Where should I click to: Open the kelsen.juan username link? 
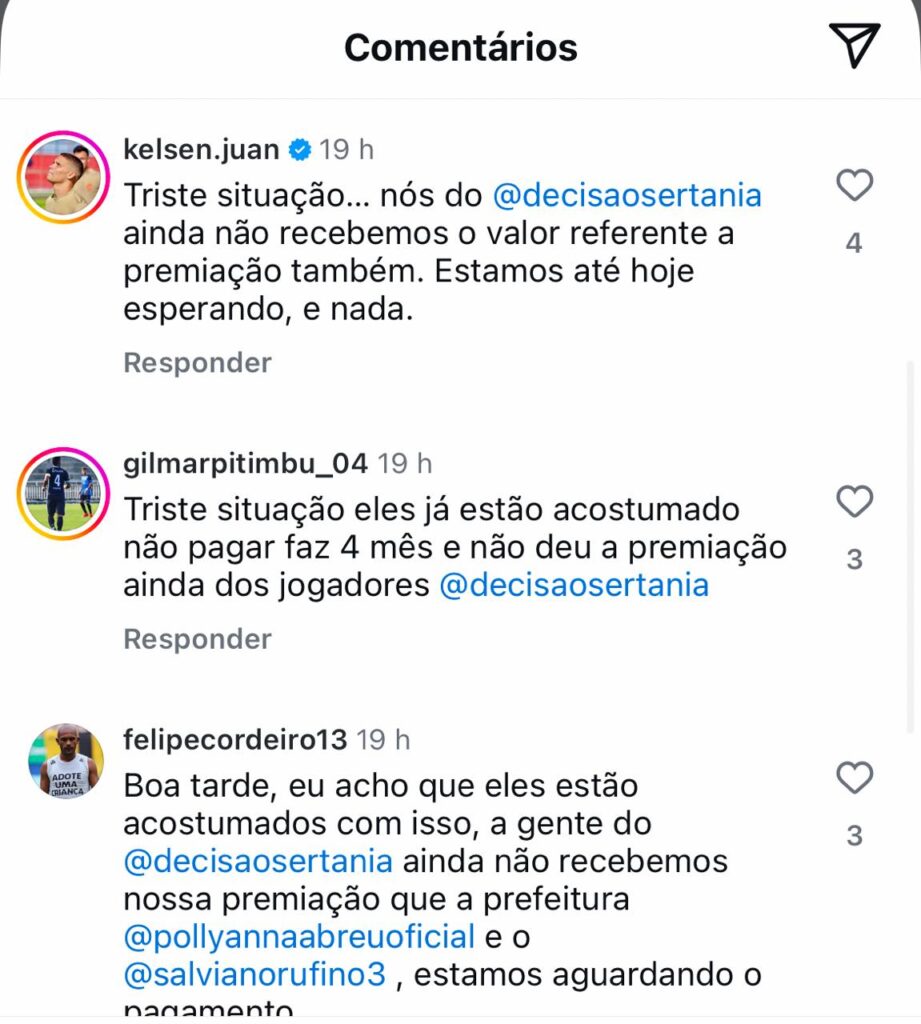click(202, 150)
